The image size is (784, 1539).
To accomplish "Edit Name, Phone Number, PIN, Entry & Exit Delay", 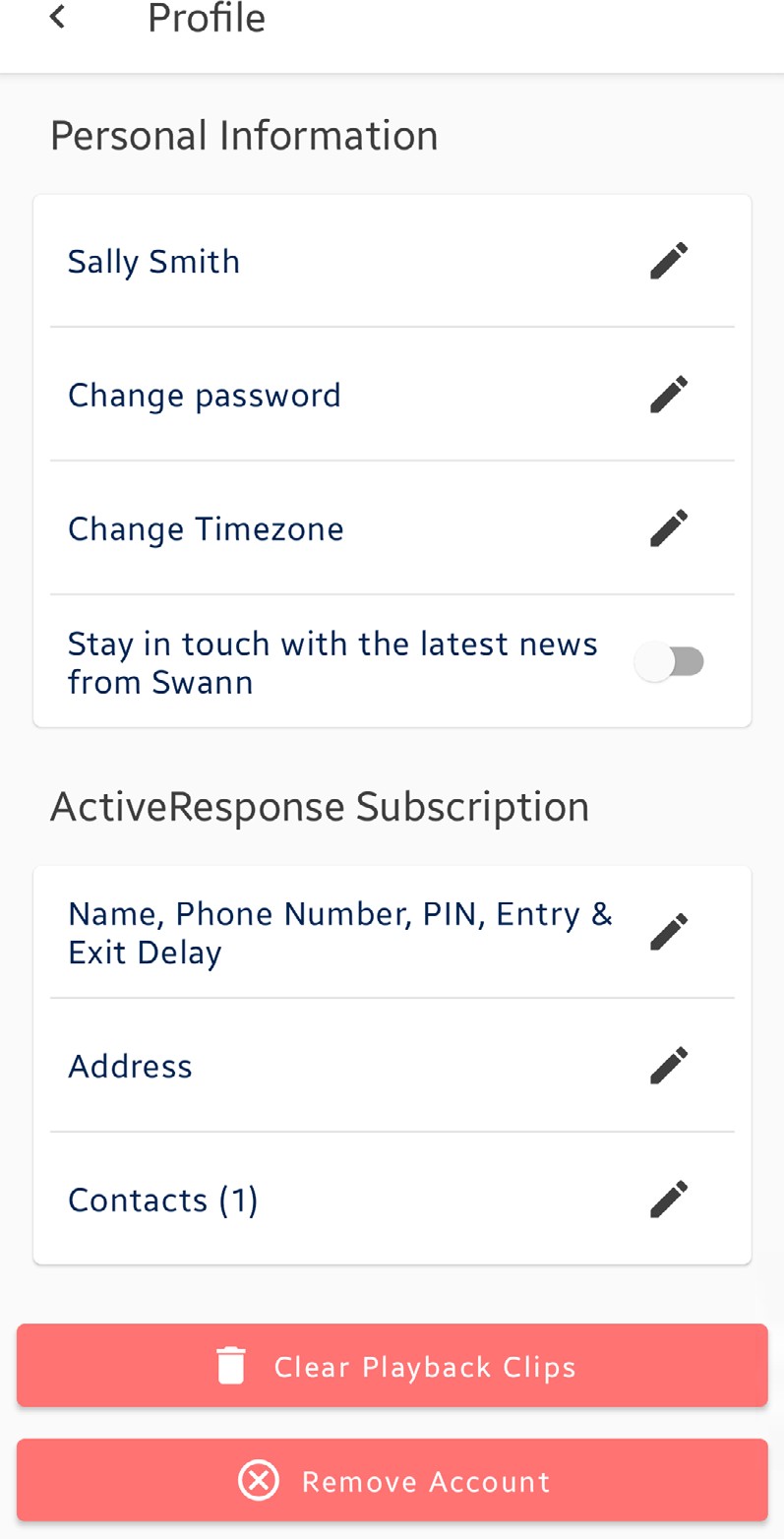I will click(x=669, y=932).
